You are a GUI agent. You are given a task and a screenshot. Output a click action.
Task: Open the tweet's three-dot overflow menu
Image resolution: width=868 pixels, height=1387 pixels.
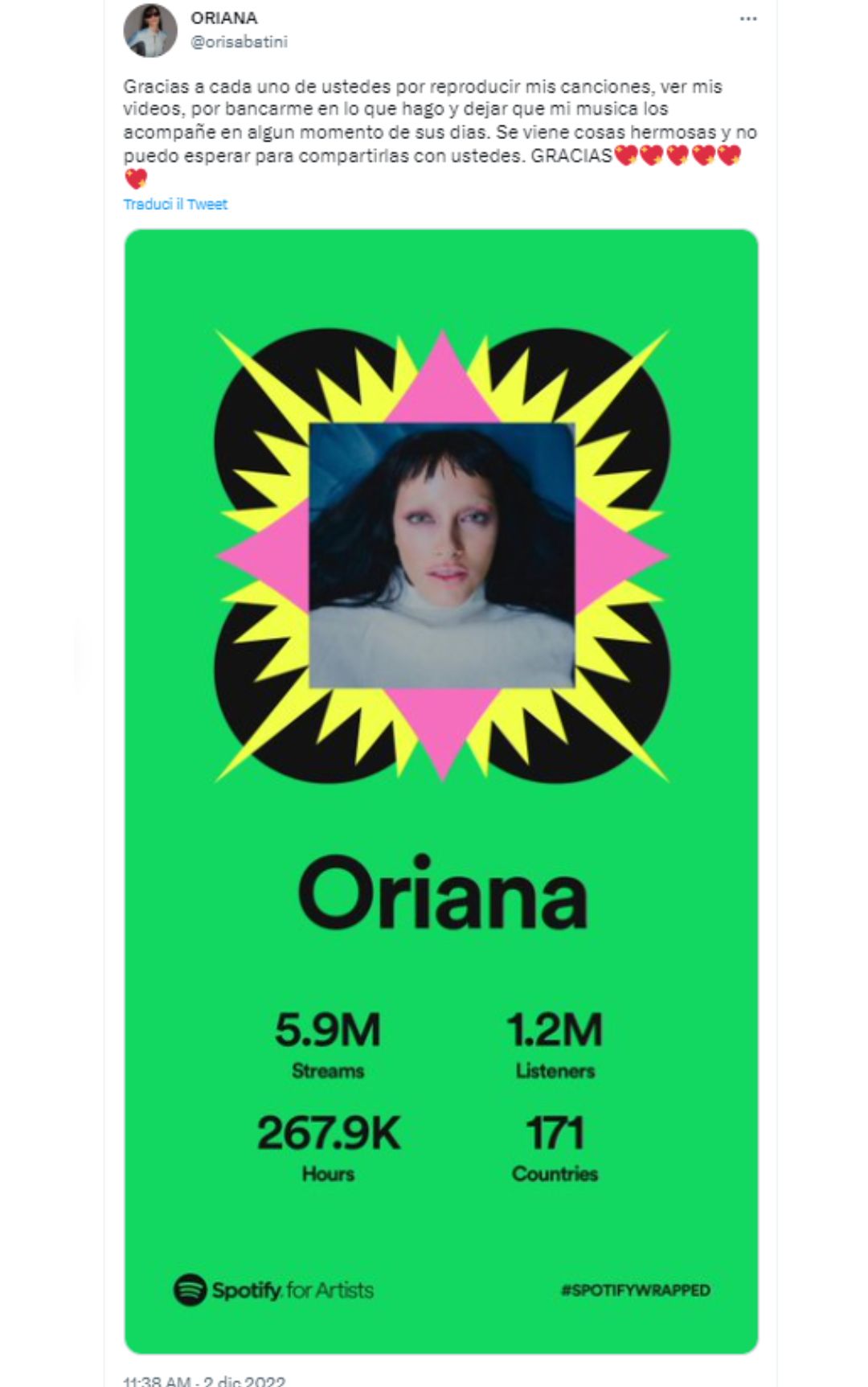(747, 18)
